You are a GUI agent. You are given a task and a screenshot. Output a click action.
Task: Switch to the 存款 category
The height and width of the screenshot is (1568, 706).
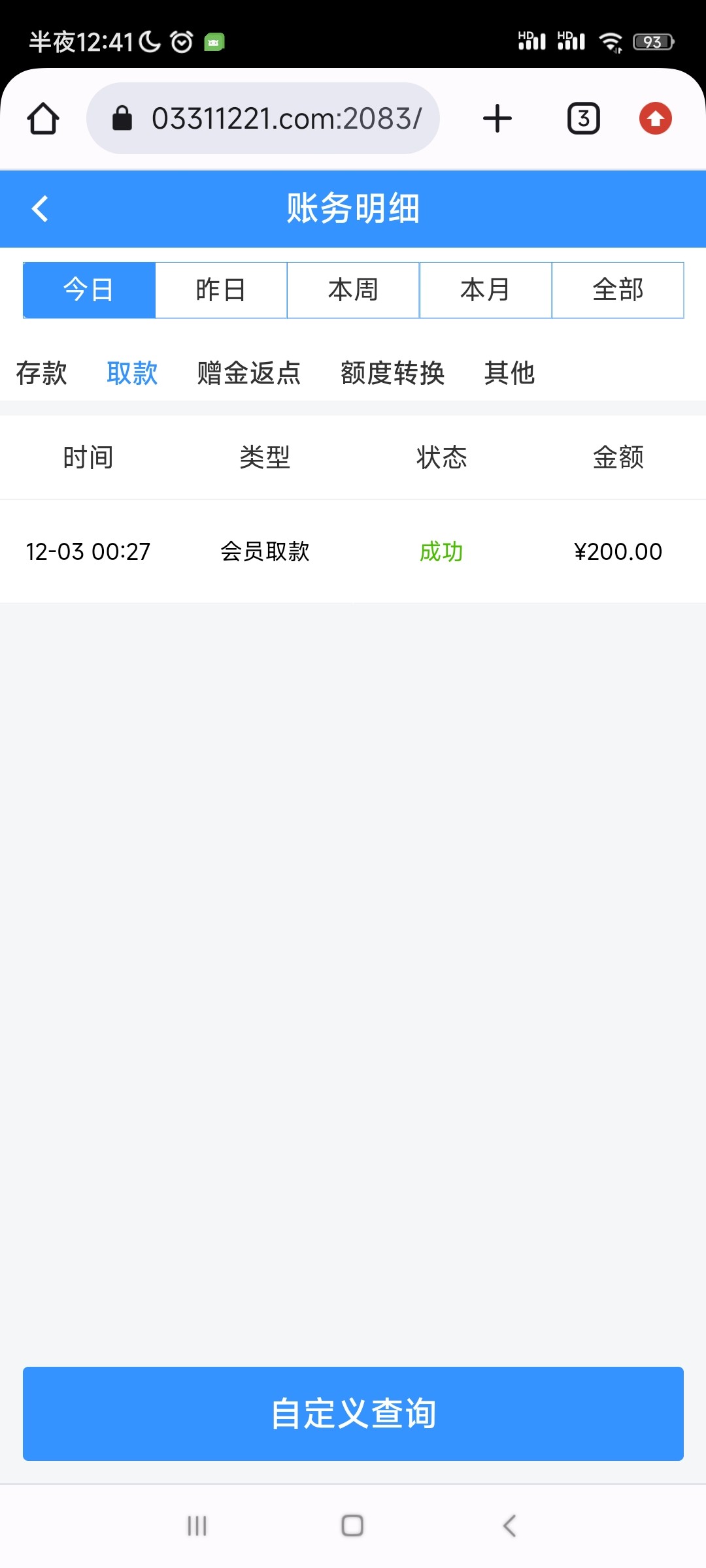[41, 374]
